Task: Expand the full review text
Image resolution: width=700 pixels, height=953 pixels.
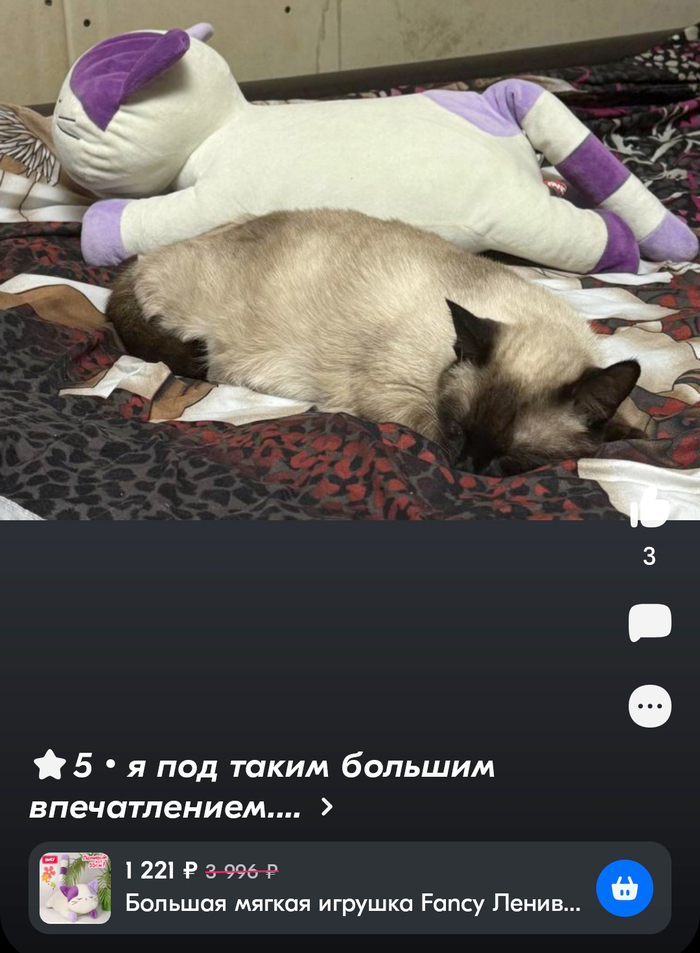Action: tap(326, 808)
